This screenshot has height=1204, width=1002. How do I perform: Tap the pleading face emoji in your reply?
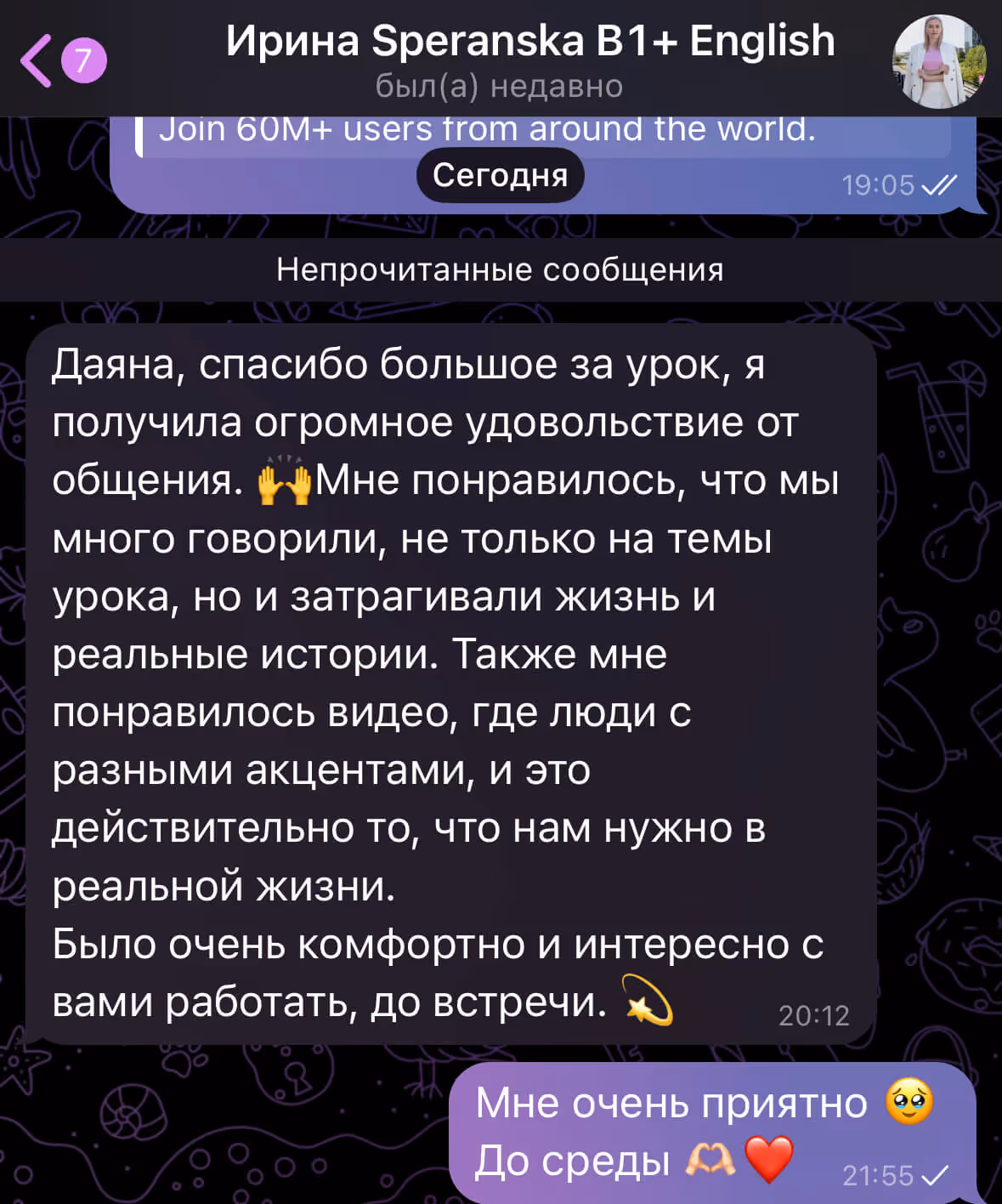907,1101
